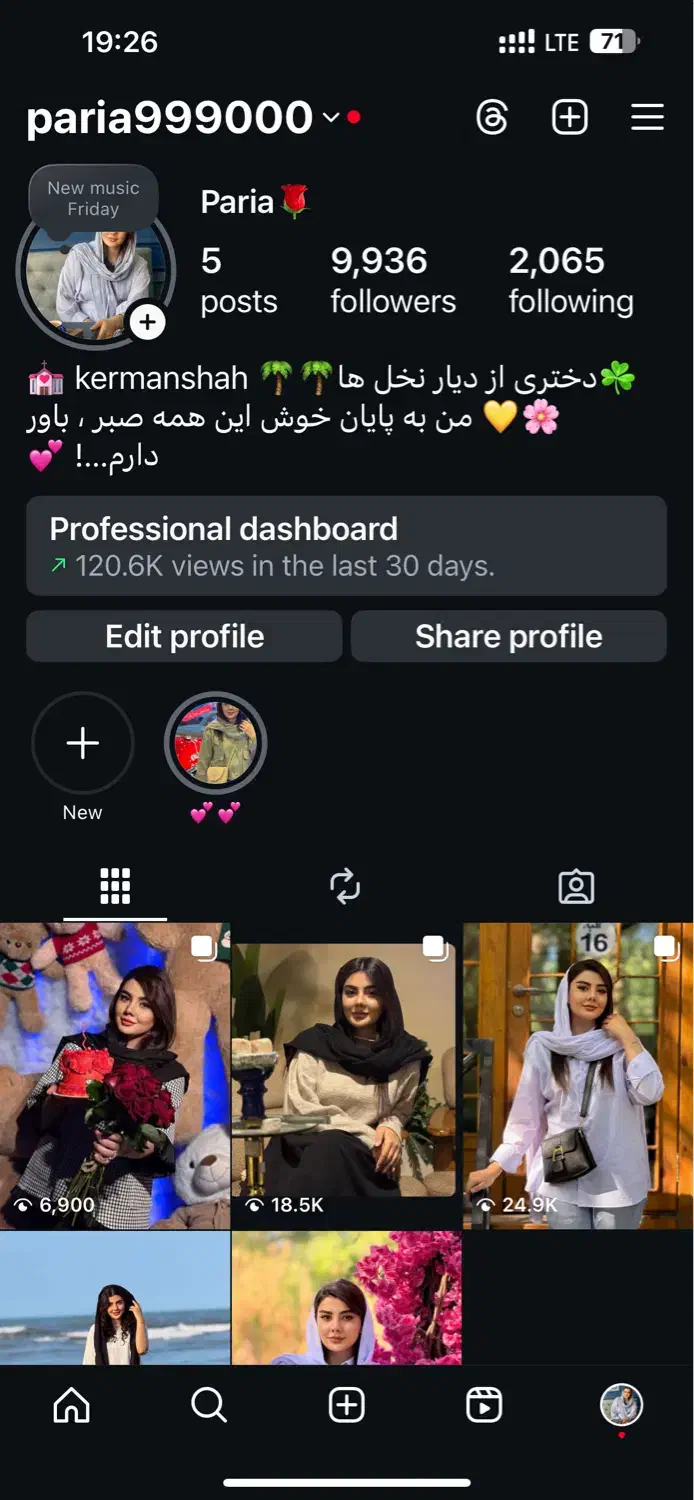This screenshot has height=1500, width=694.
Task: Go to the Home feed tab
Action: [71, 1406]
